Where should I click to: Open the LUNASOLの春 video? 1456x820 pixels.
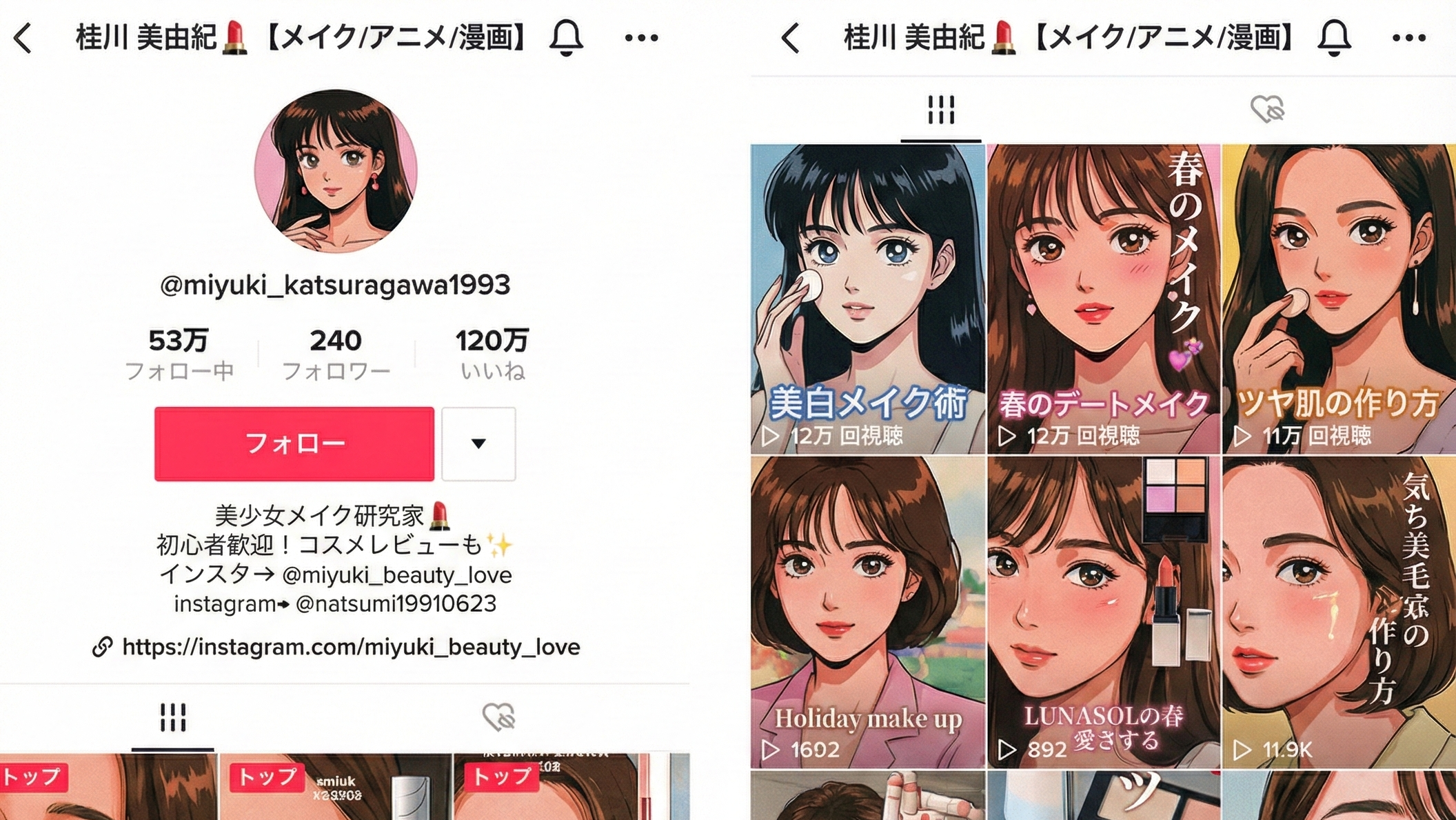1103,612
